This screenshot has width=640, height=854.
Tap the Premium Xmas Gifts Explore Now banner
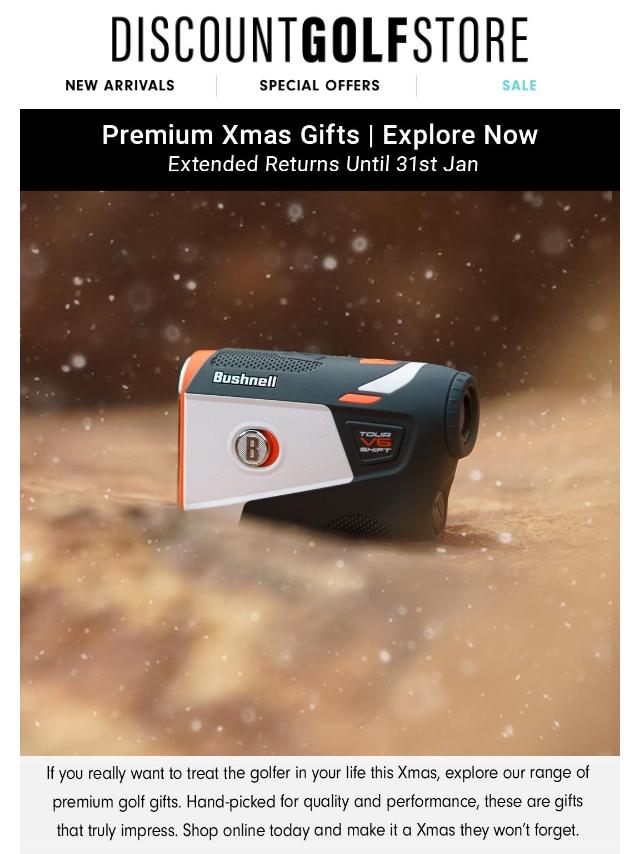click(x=320, y=148)
